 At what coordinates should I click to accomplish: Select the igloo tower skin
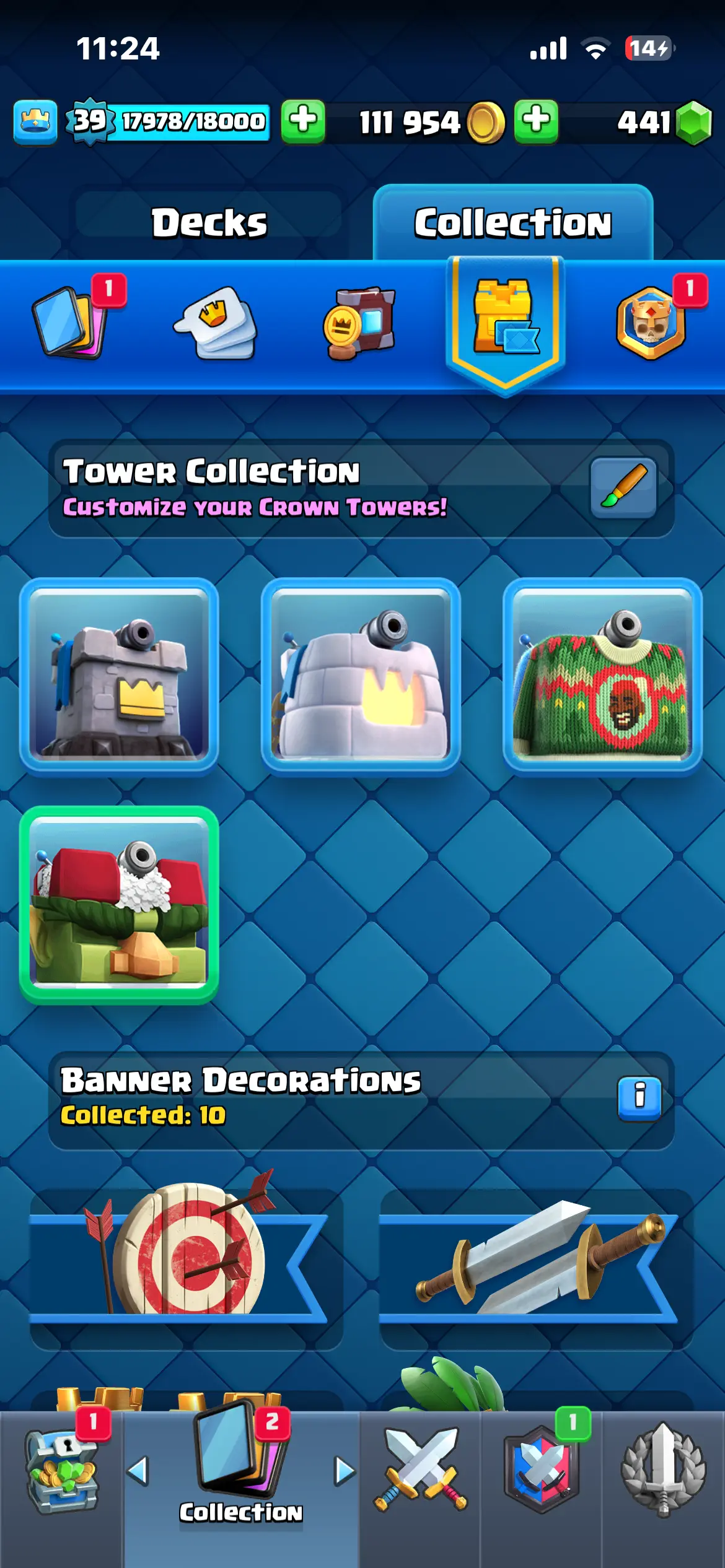coord(361,675)
